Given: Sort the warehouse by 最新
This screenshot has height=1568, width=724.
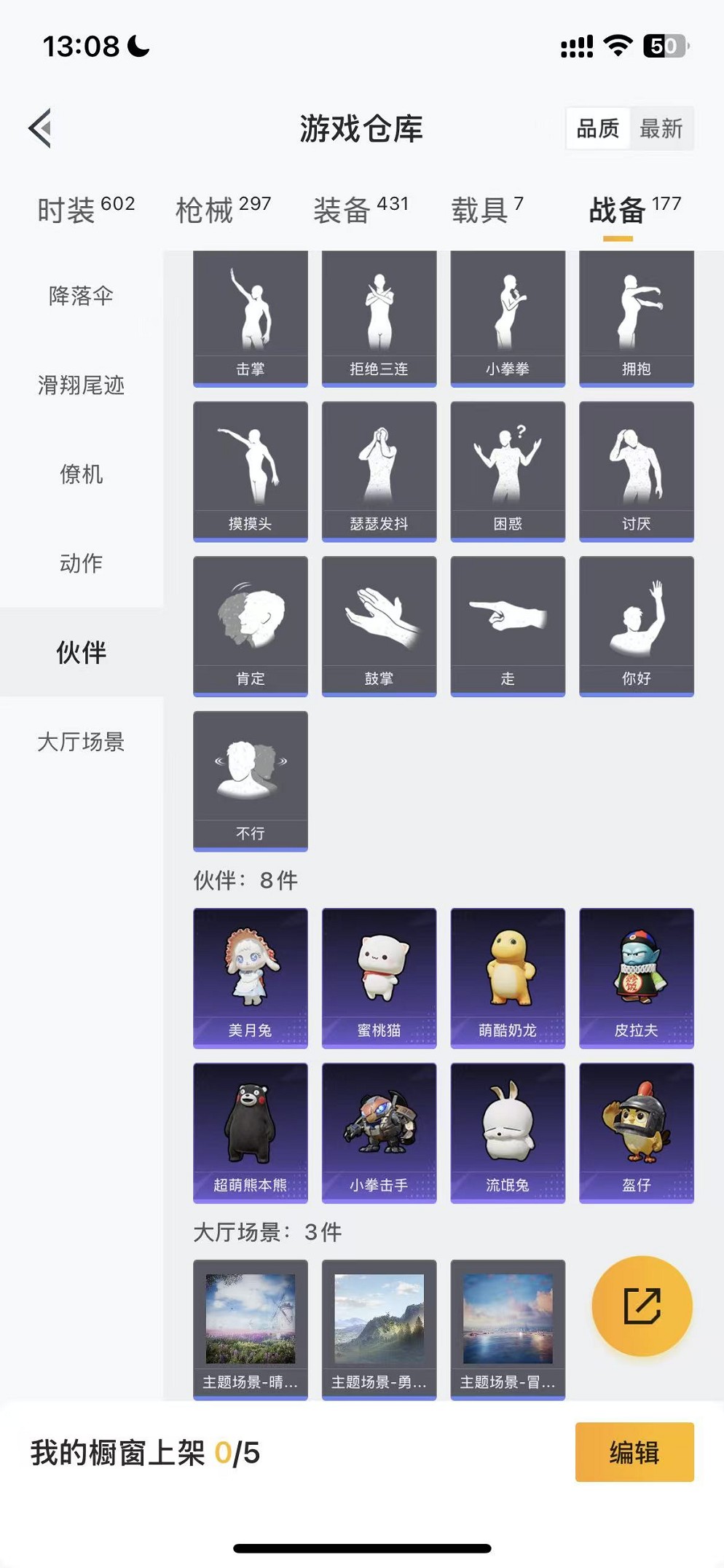Looking at the screenshot, I should [661, 129].
